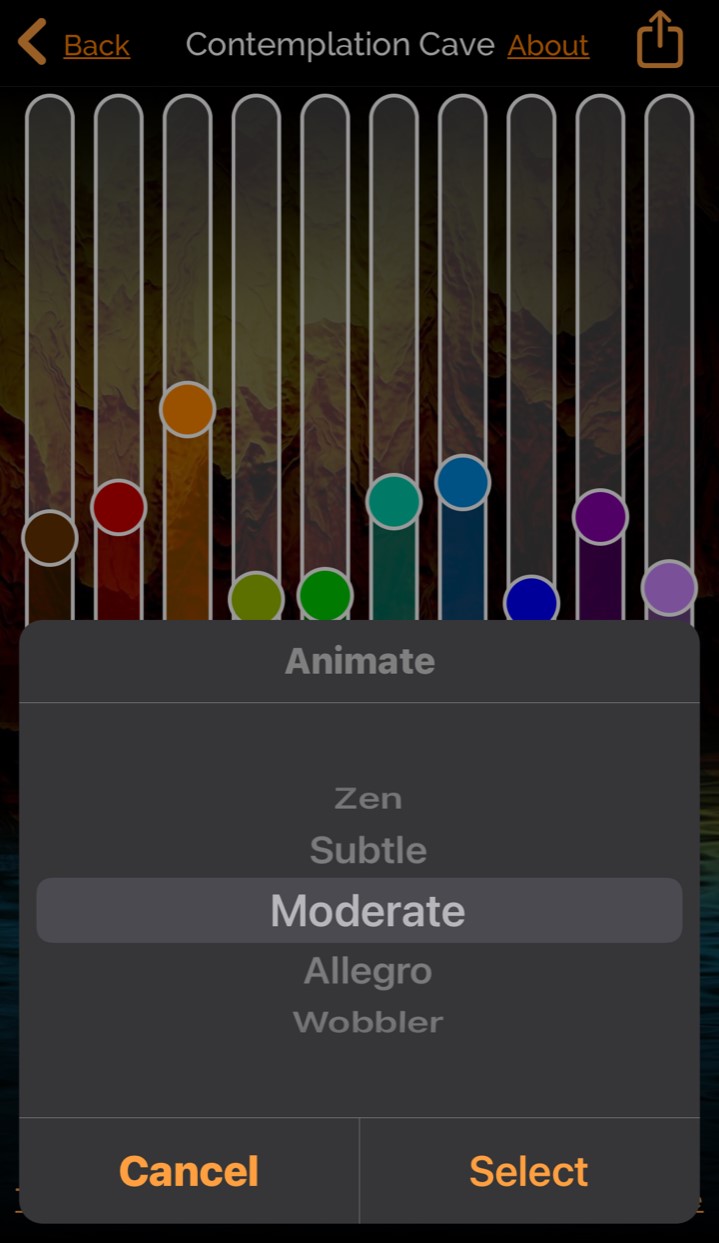The height and width of the screenshot is (1243, 719).
Task: Pick the Allegro animation option
Action: [368, 971]
